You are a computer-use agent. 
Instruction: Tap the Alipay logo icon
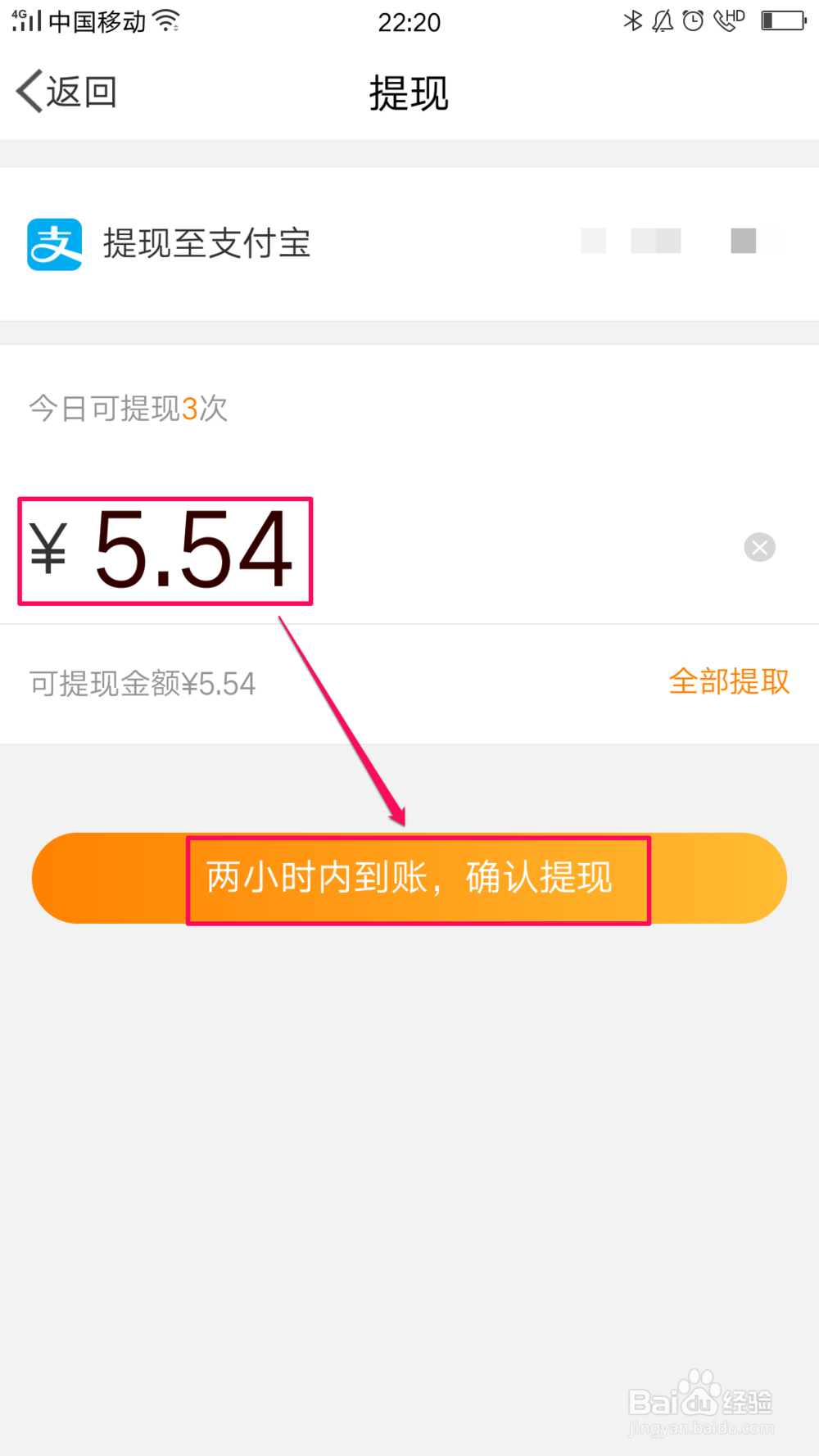click(x=53, y=243)
